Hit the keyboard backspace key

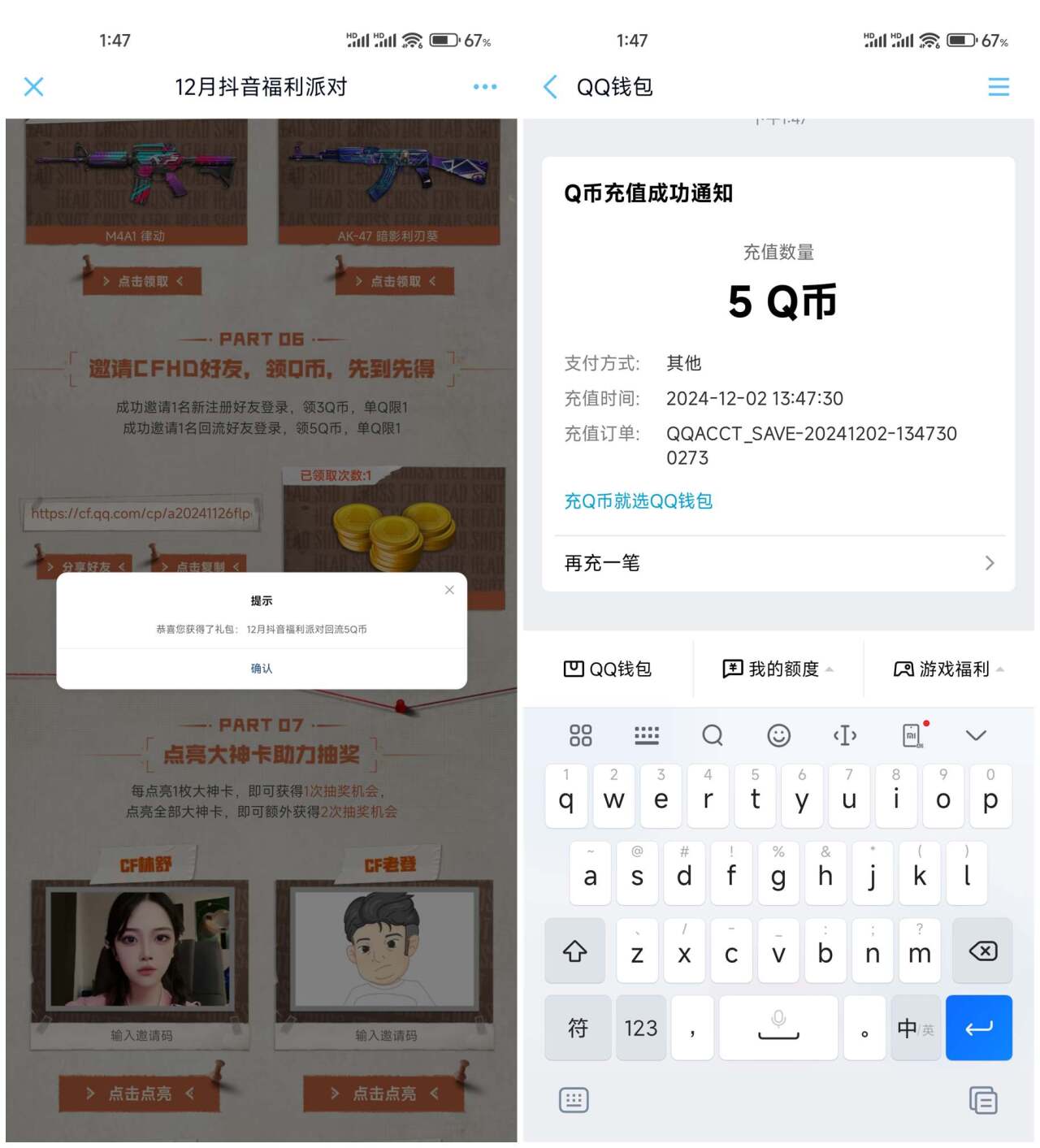pos(981,951)
